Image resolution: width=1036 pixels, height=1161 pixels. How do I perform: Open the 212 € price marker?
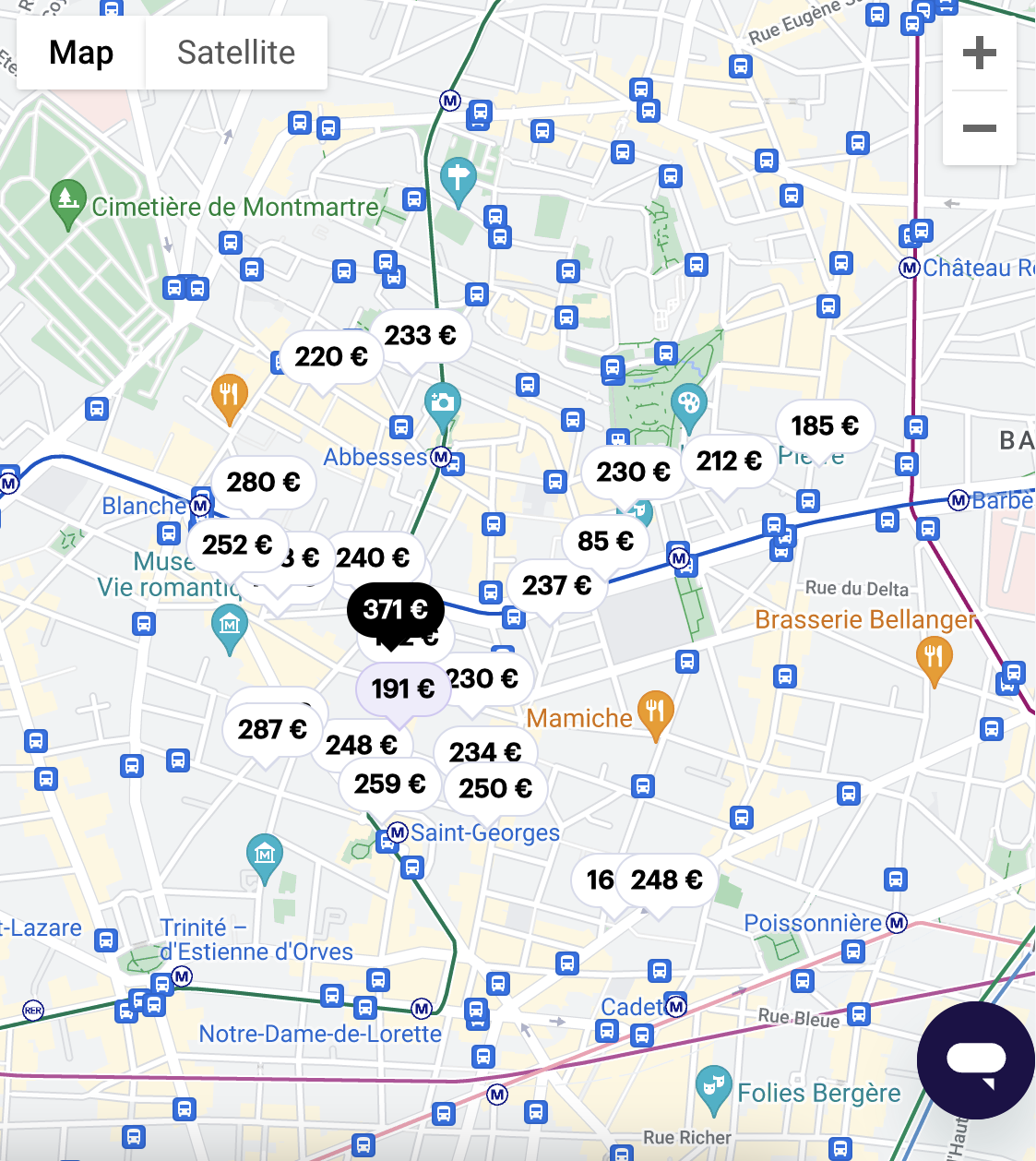[729, 461]
